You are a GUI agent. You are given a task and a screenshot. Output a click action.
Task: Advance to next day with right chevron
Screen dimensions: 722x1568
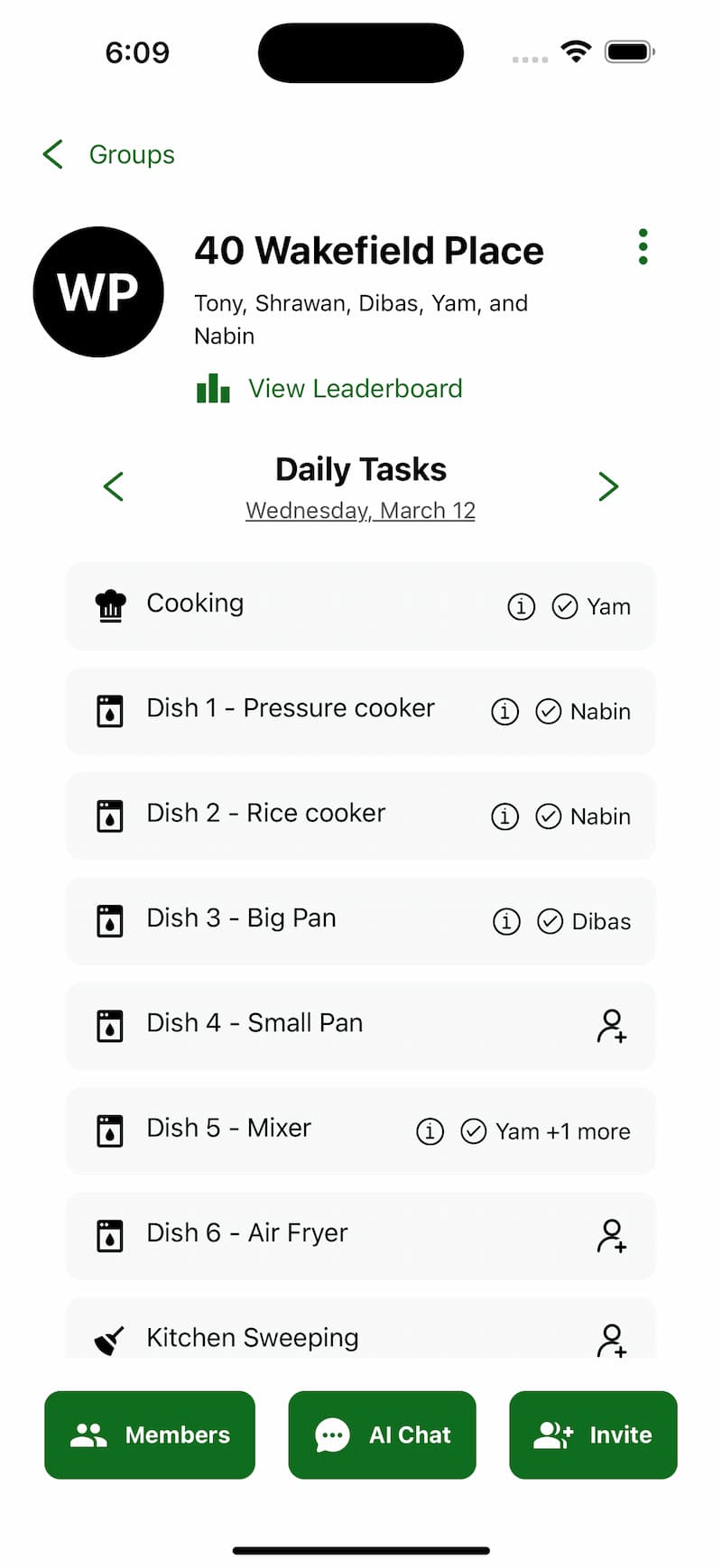609,486
